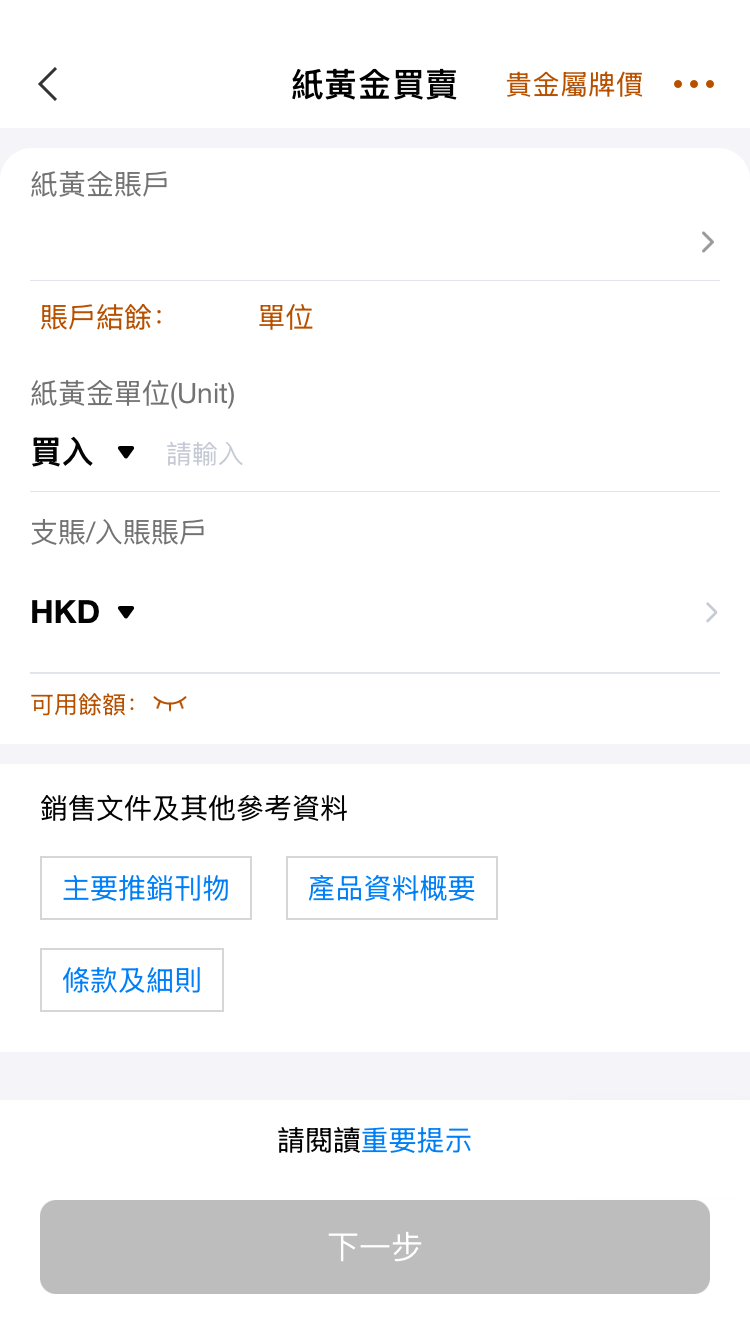
Task: Change the HKD currency dropdown
Action: [82, 612]
